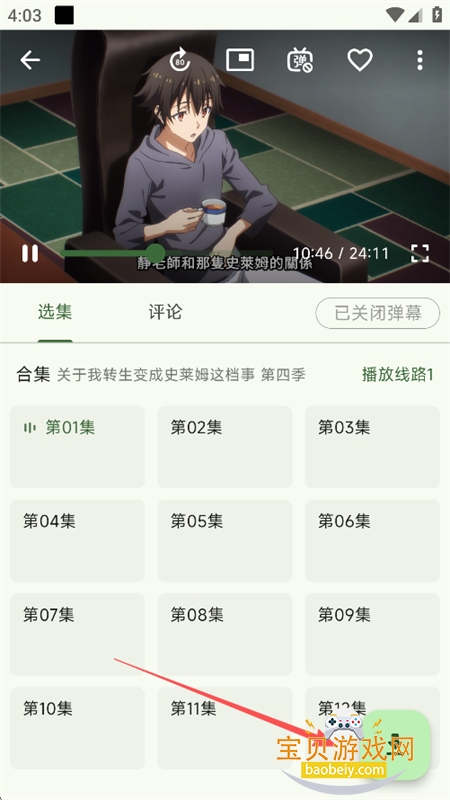Choose episode 第07集
The image size is (450, 800).
point(77,634)
